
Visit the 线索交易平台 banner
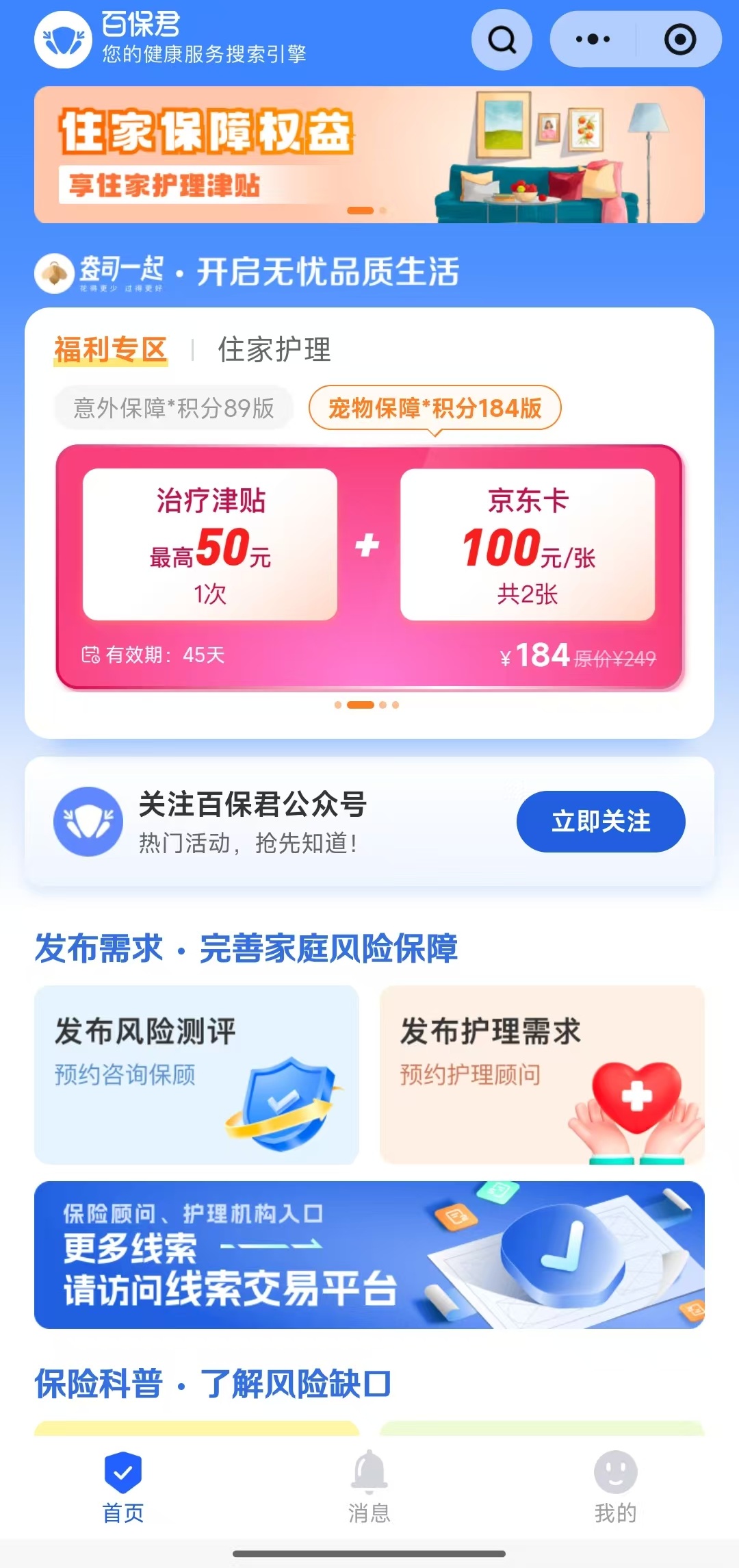tap(369, 1254)
